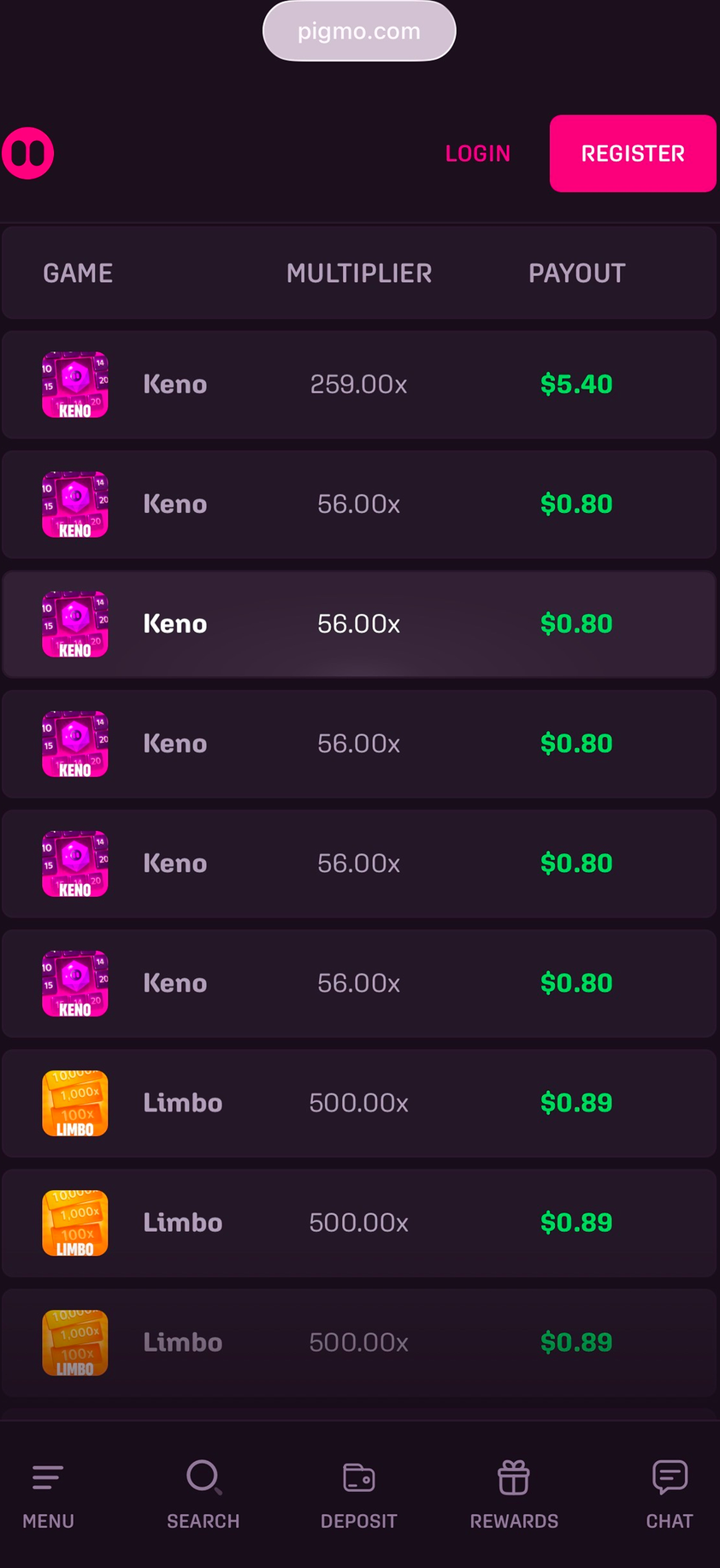The width and height of the screenshot is (720, 1568).
Task: Open the Keno row with 259.00x multiplier
Action: click(x=359, y=385)
